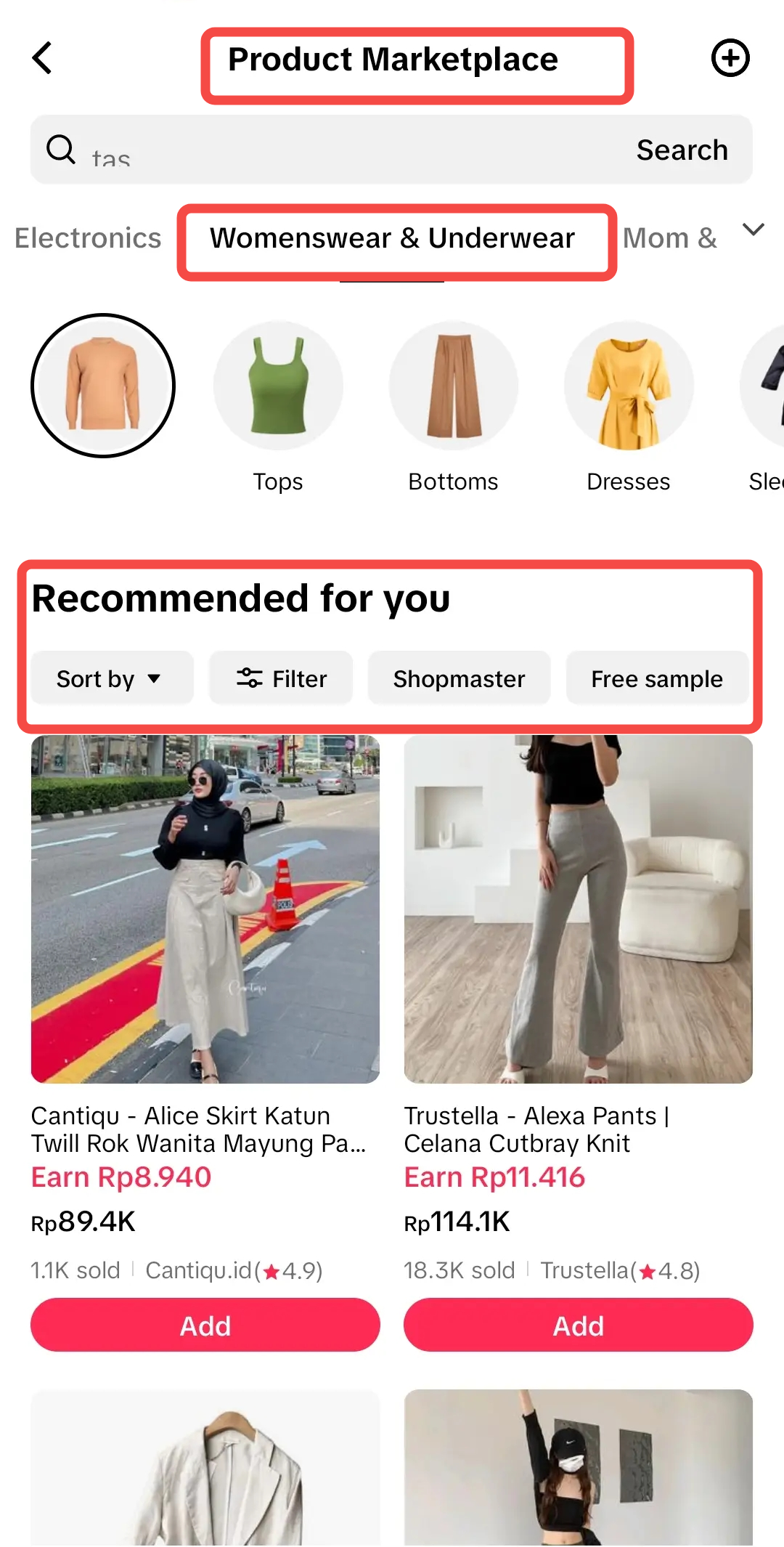Select the Womenswear & Underwear tab

(x=392, y=238)
